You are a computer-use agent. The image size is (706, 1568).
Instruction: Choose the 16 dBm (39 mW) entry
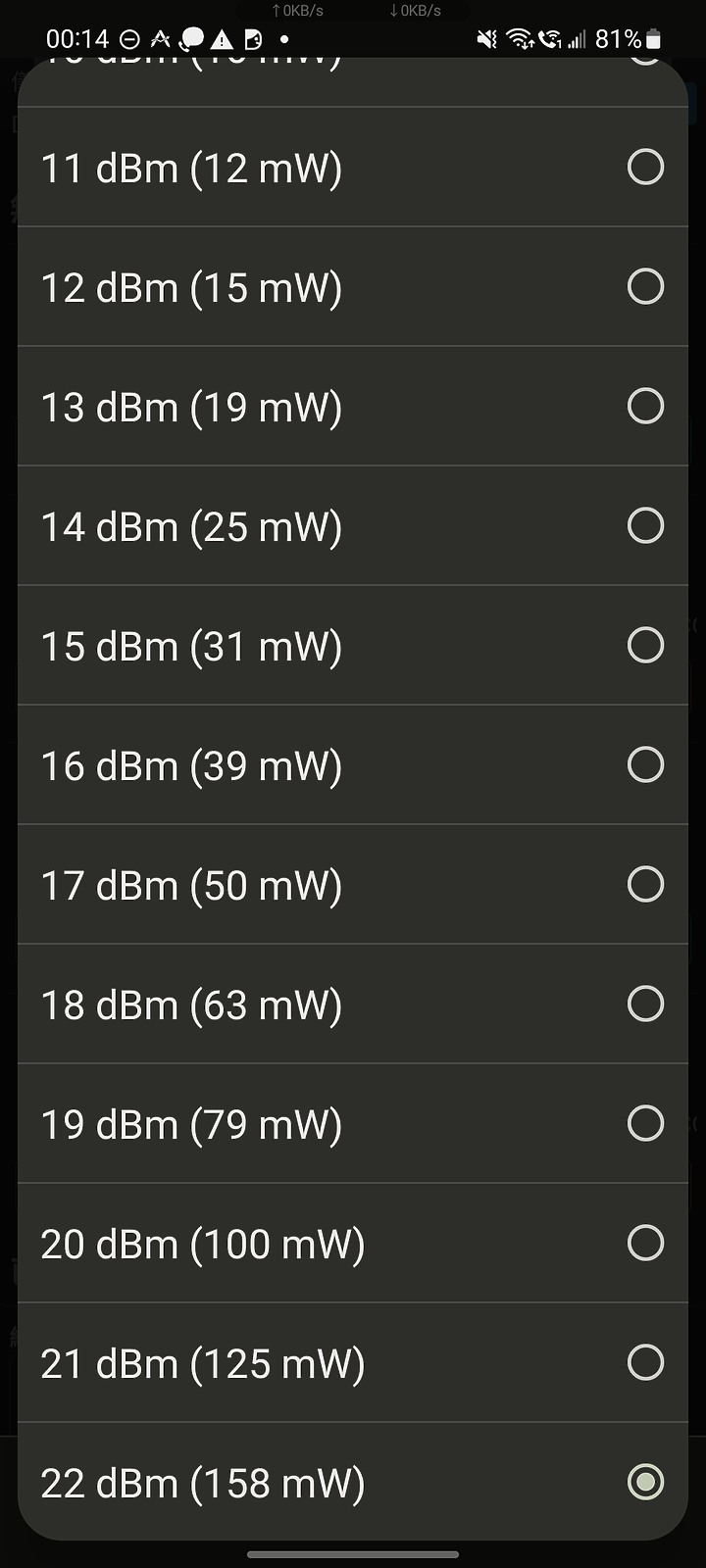353,765
